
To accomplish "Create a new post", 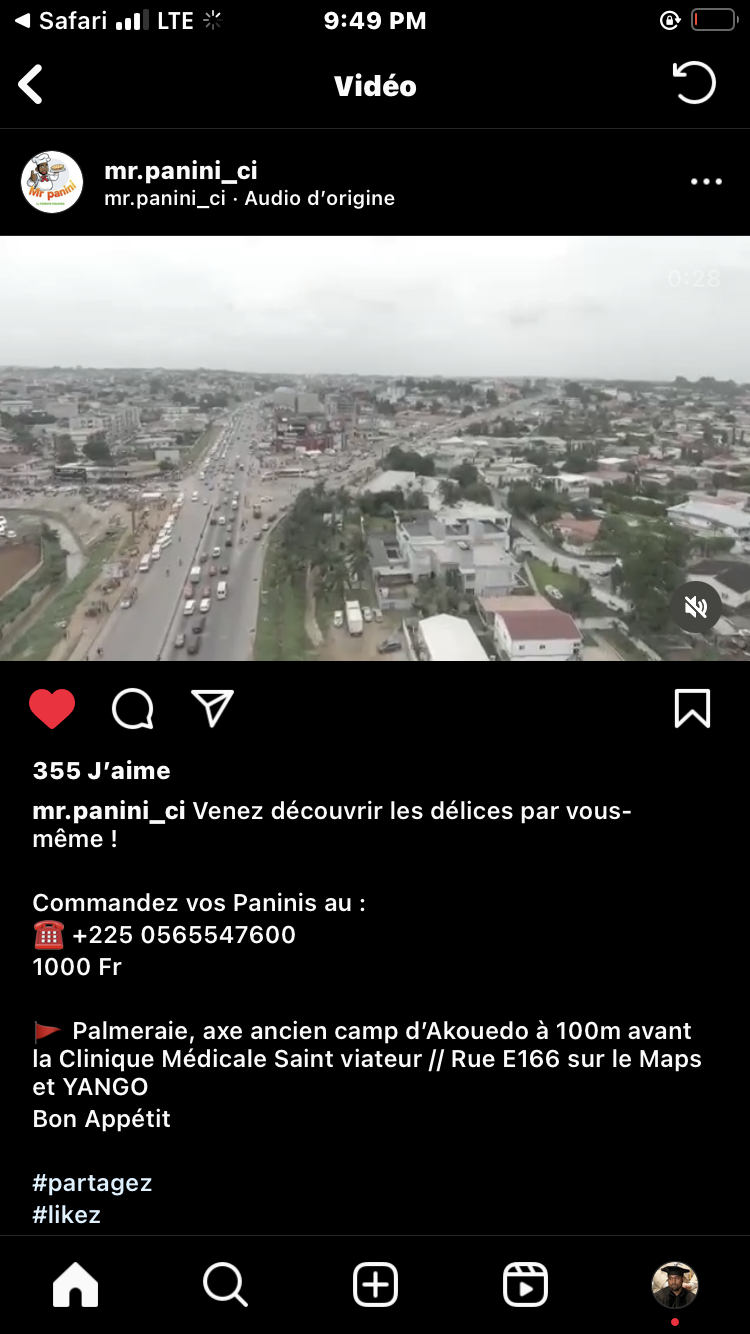I will [375, 1285].
